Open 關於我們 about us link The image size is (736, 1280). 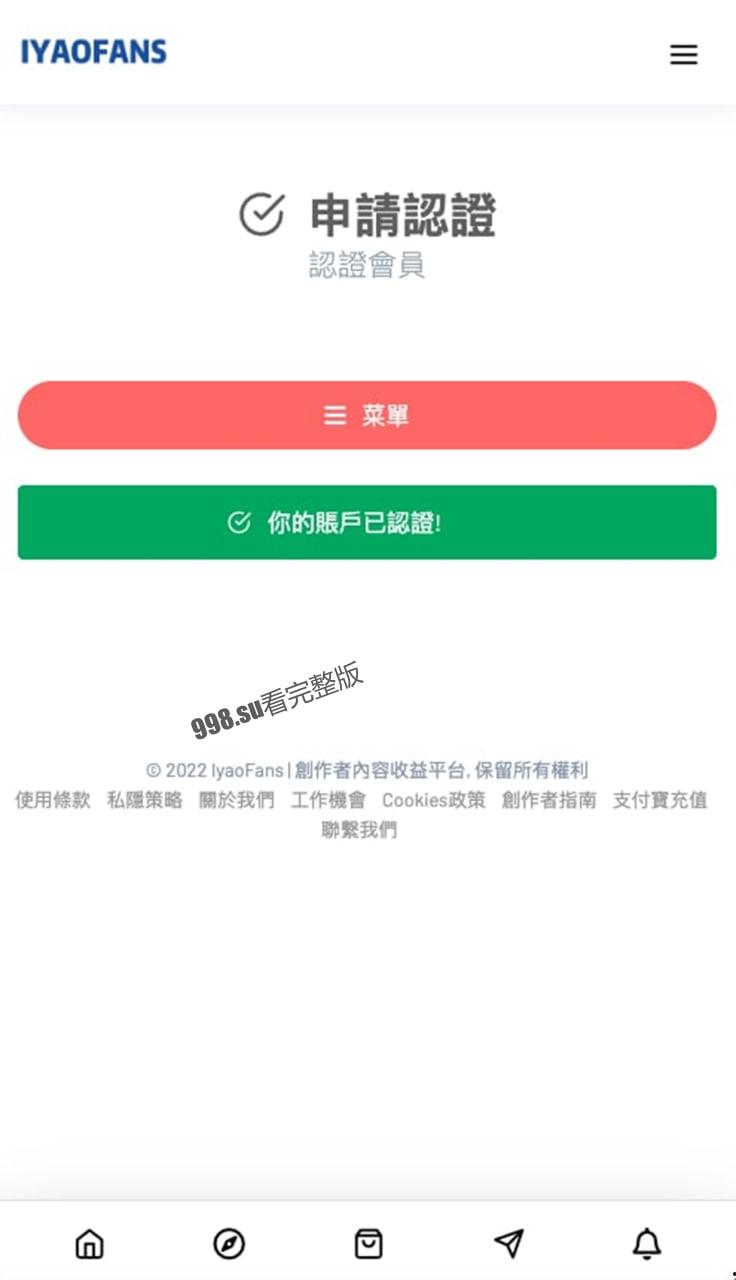tap(236, 800)
